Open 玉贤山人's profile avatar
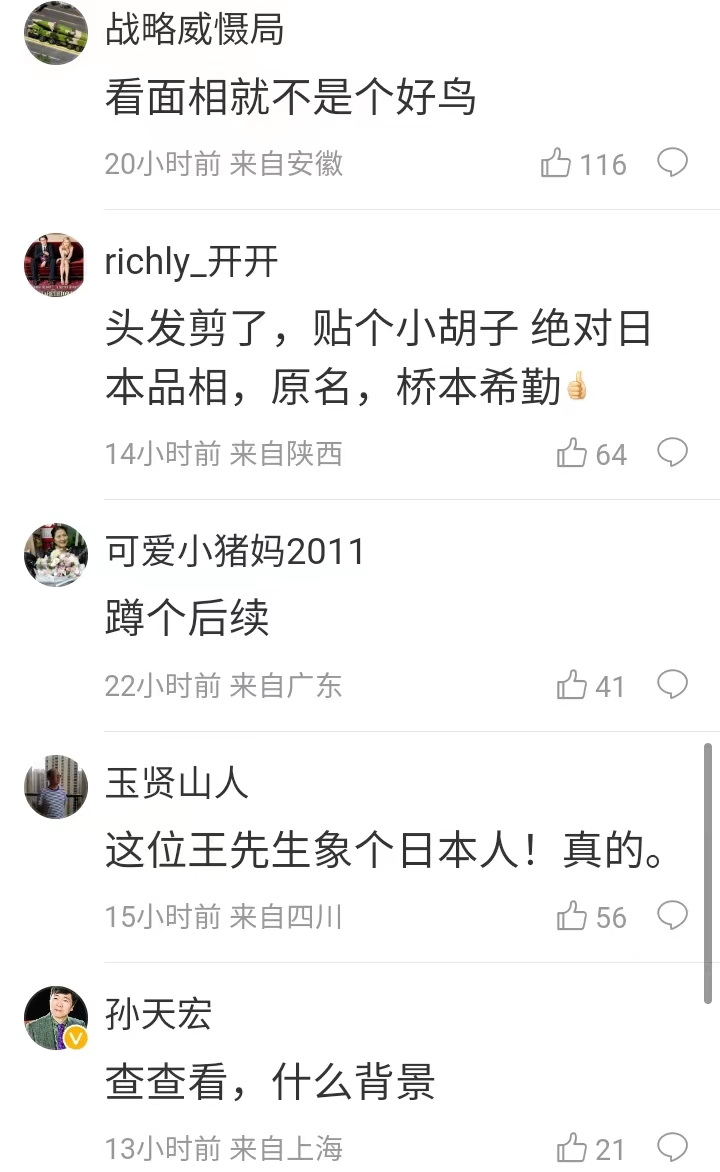The height and width of the screenshot is (1172, 720). tap(56, 786)
